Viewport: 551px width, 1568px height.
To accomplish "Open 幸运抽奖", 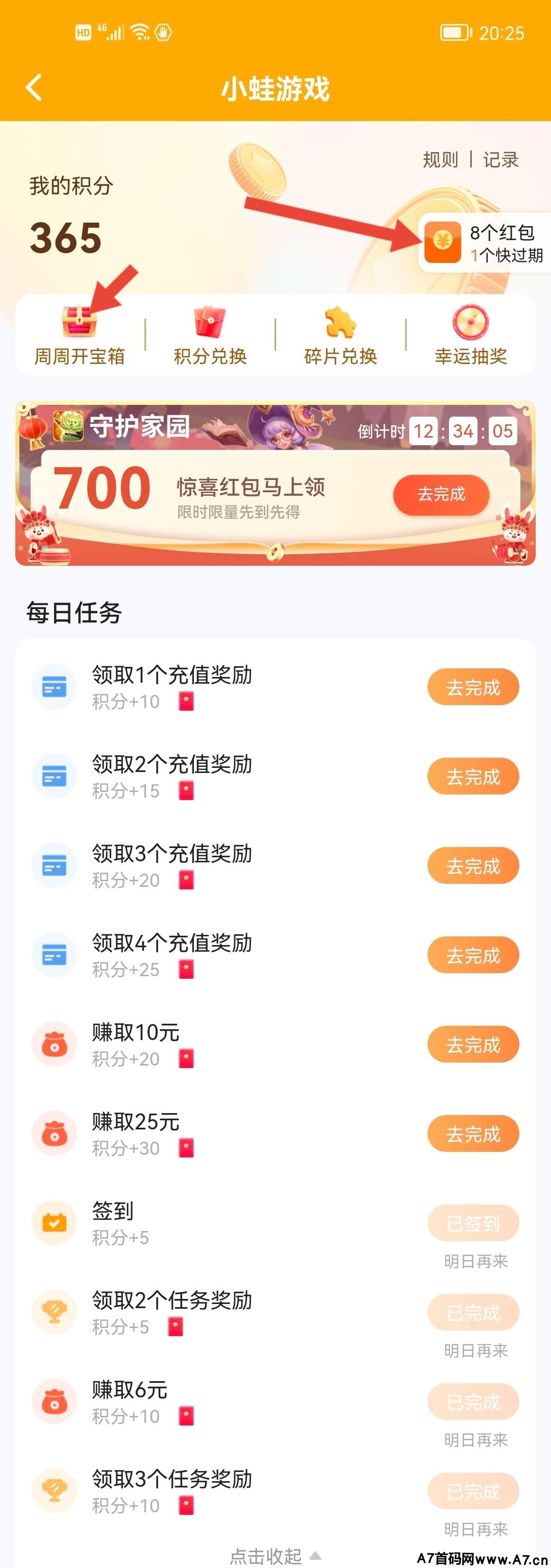I will 471,336.
